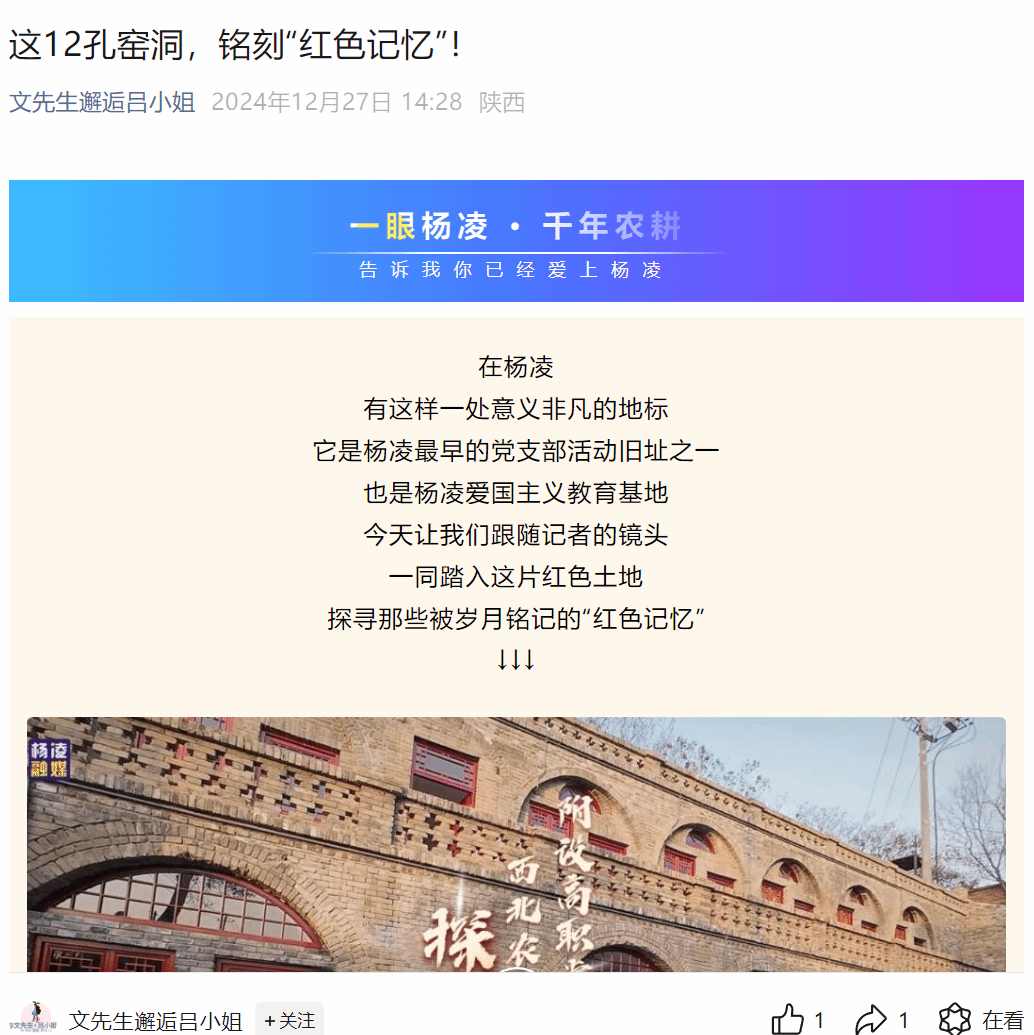
Task: Open the cave dwelling video image
Action: [x=516, y=845]
